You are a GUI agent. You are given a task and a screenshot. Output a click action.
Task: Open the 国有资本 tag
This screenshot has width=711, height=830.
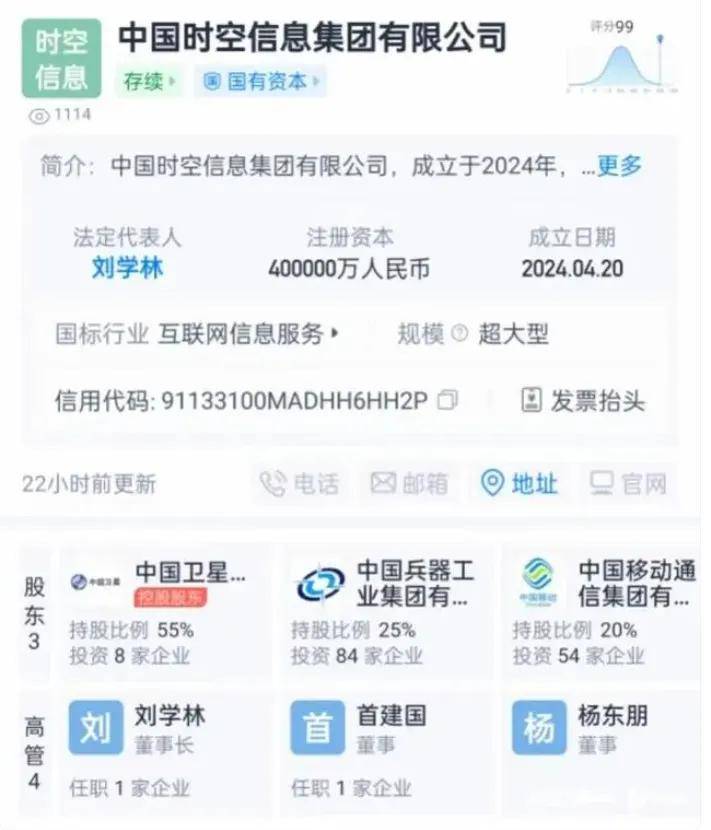(260, 82)
